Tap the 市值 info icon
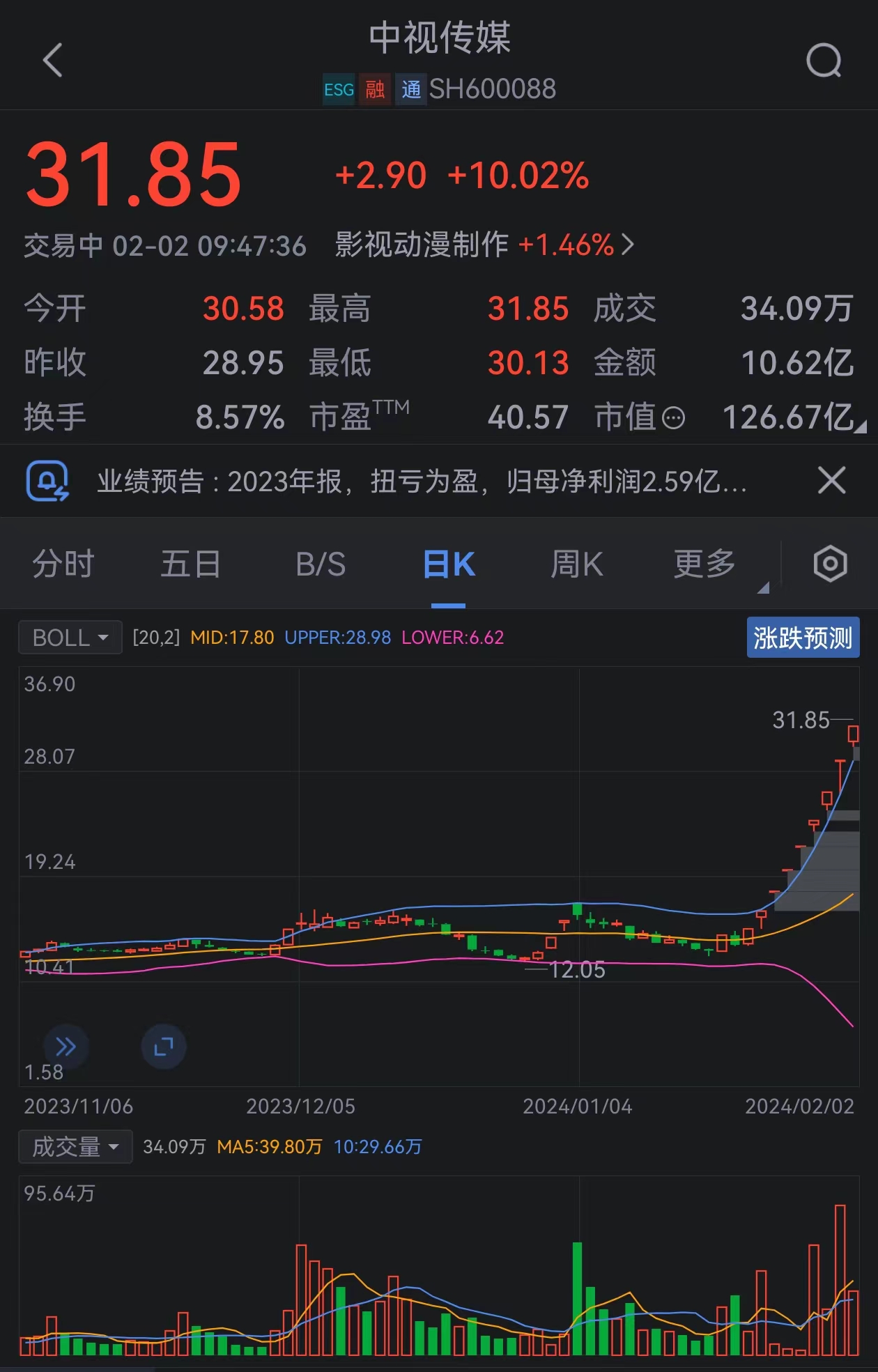 (673, 418)
